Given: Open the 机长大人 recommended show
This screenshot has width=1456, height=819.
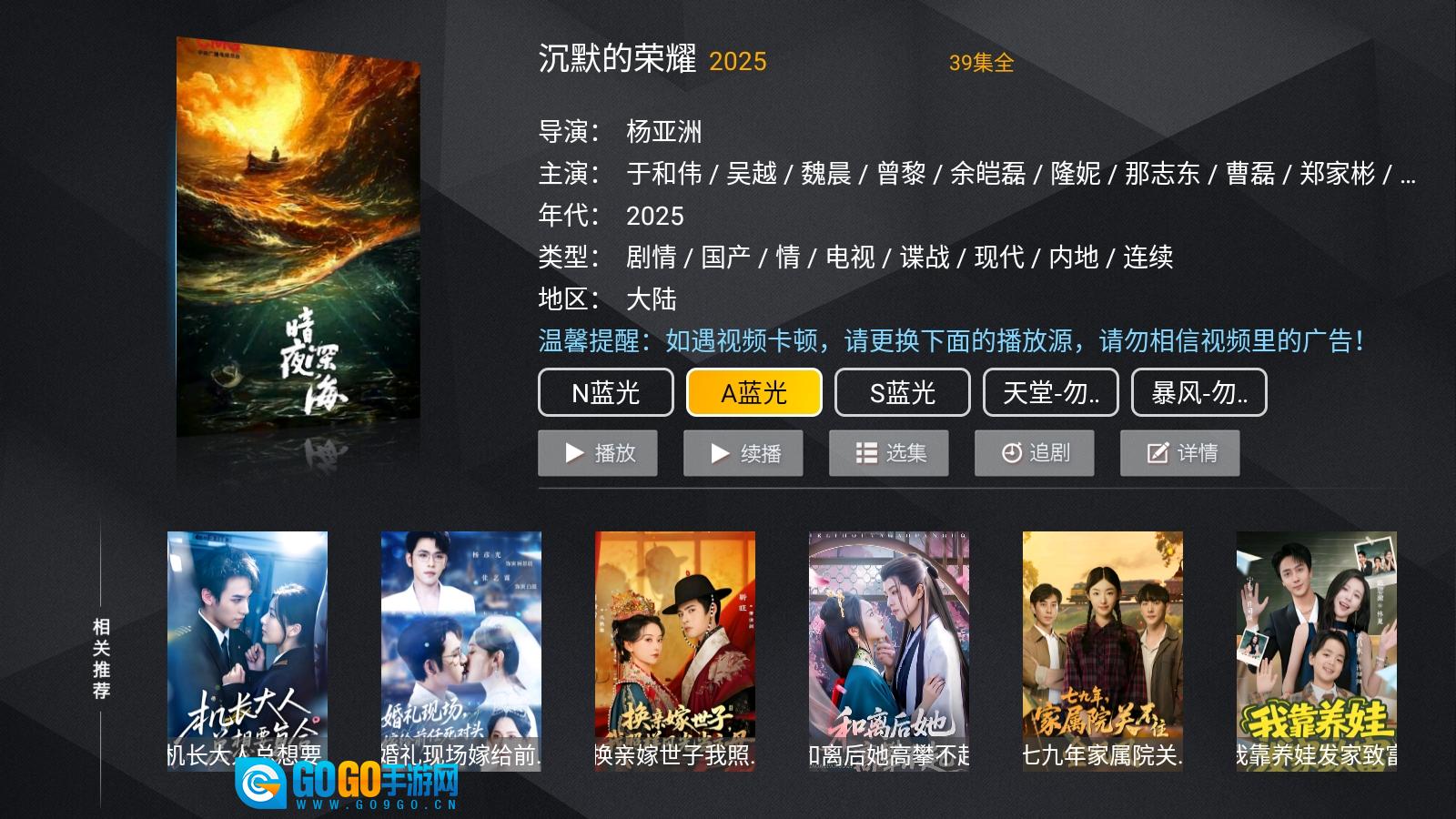Looking at the screenshot, I should tap(247, 650).
